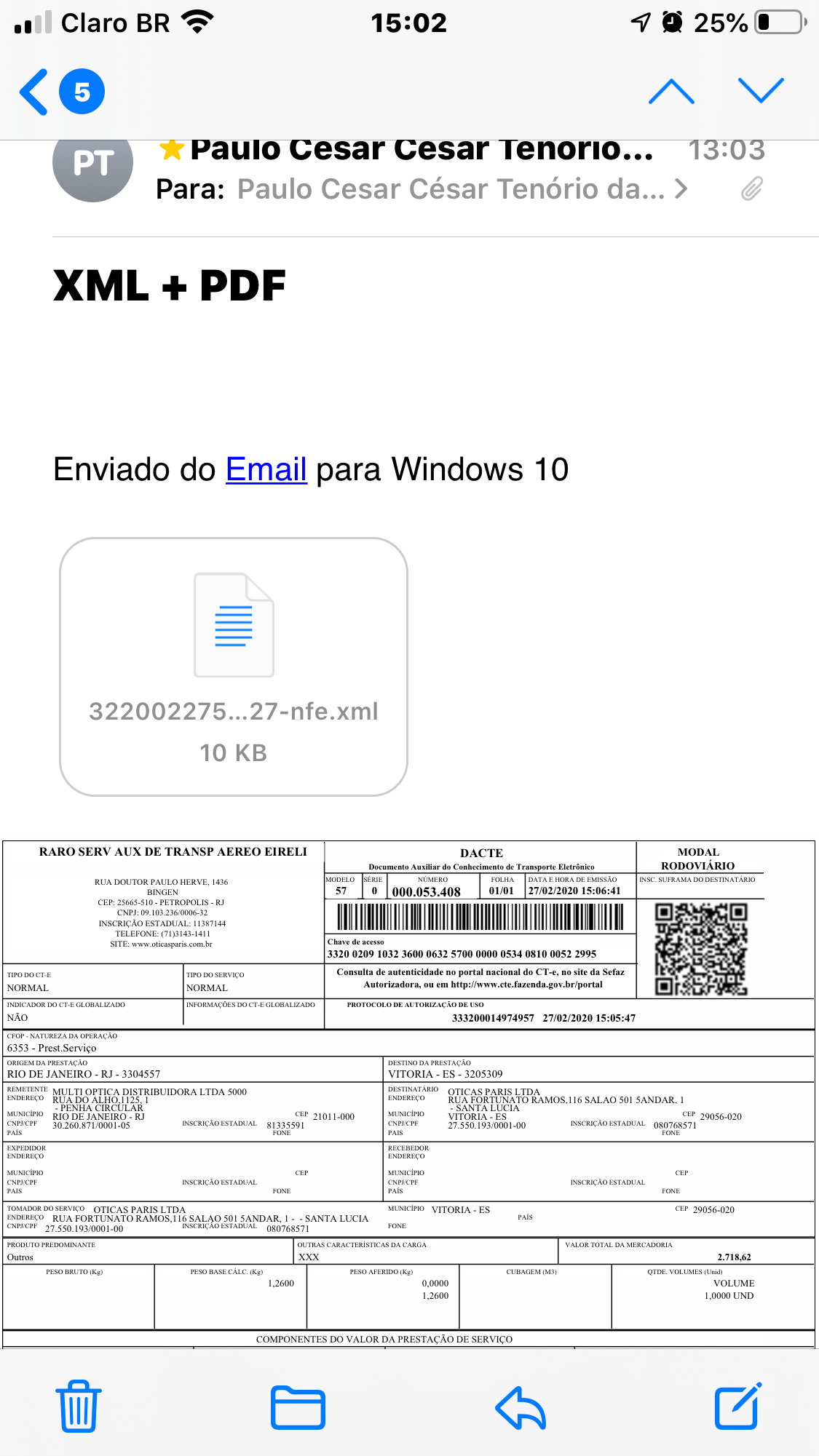Screen dimensions: 819x1456
Task: Move message using the folder icon
Action: (298, 1407)
